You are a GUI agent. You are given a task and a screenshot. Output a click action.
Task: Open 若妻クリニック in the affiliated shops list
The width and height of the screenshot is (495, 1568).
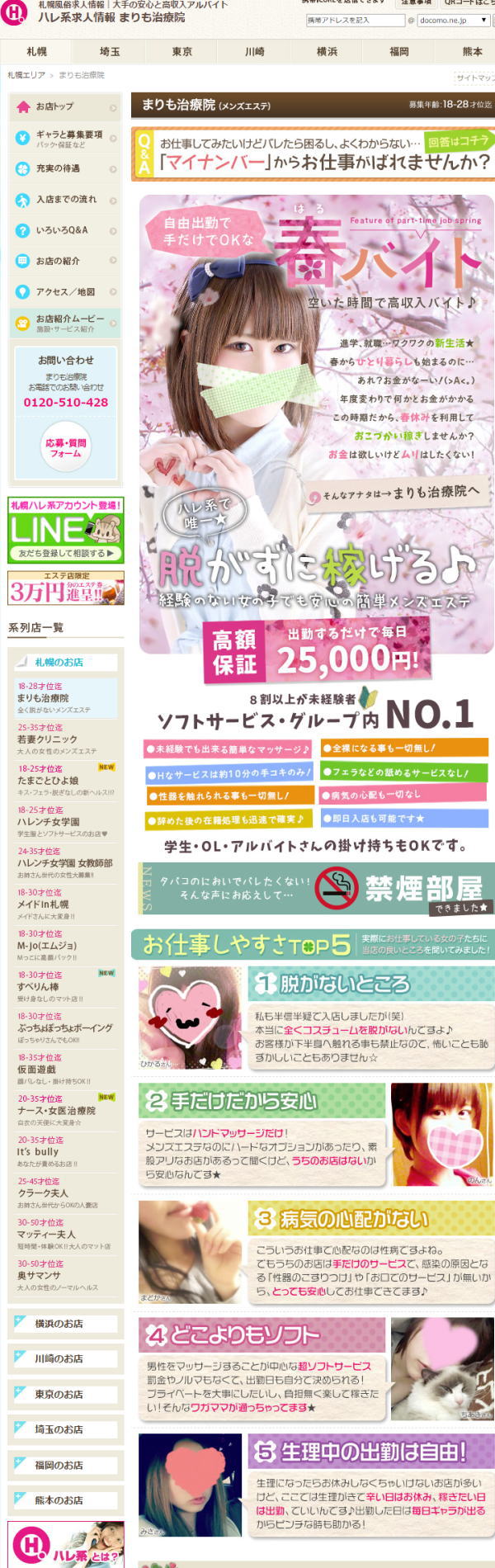(x=48, y=739)
